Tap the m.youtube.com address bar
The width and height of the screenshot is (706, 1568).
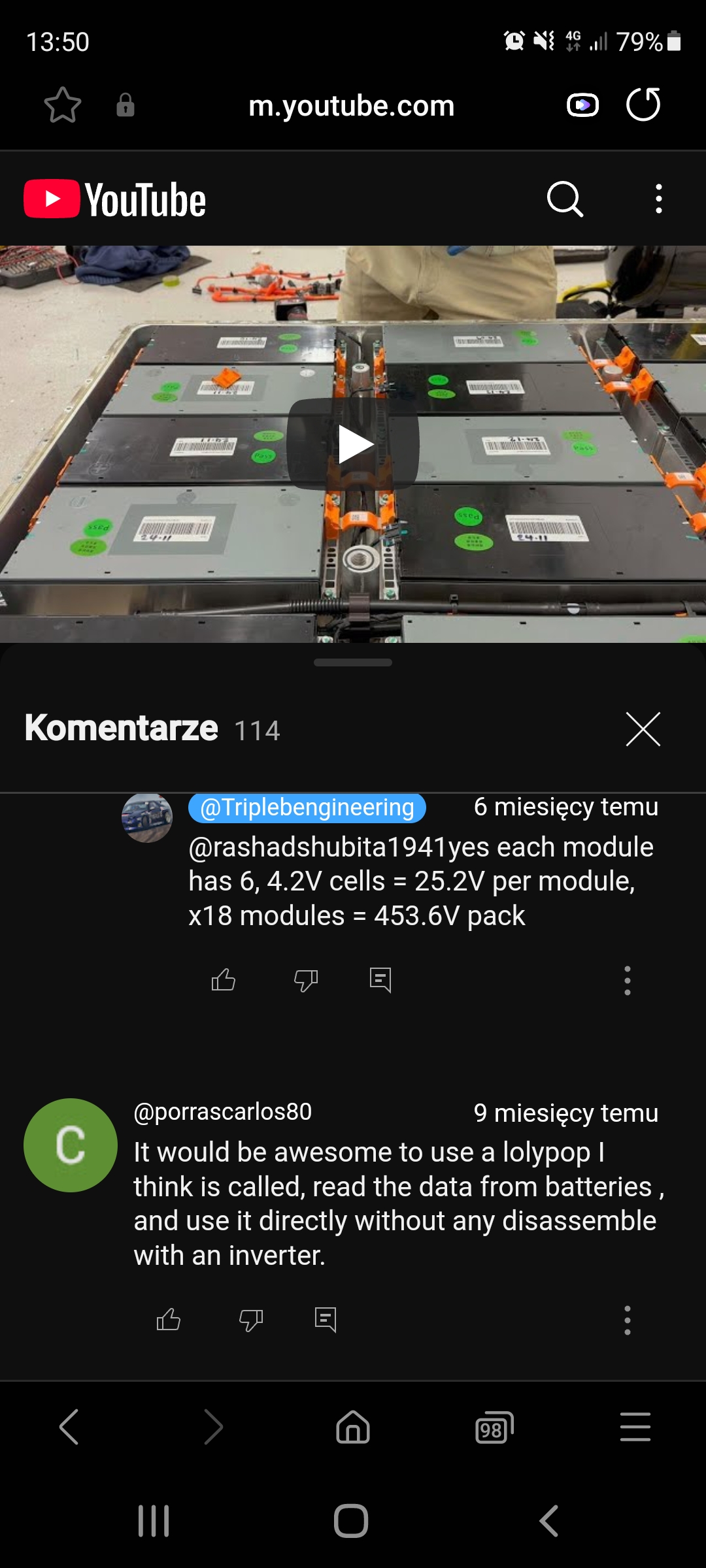tap(352, 106)
